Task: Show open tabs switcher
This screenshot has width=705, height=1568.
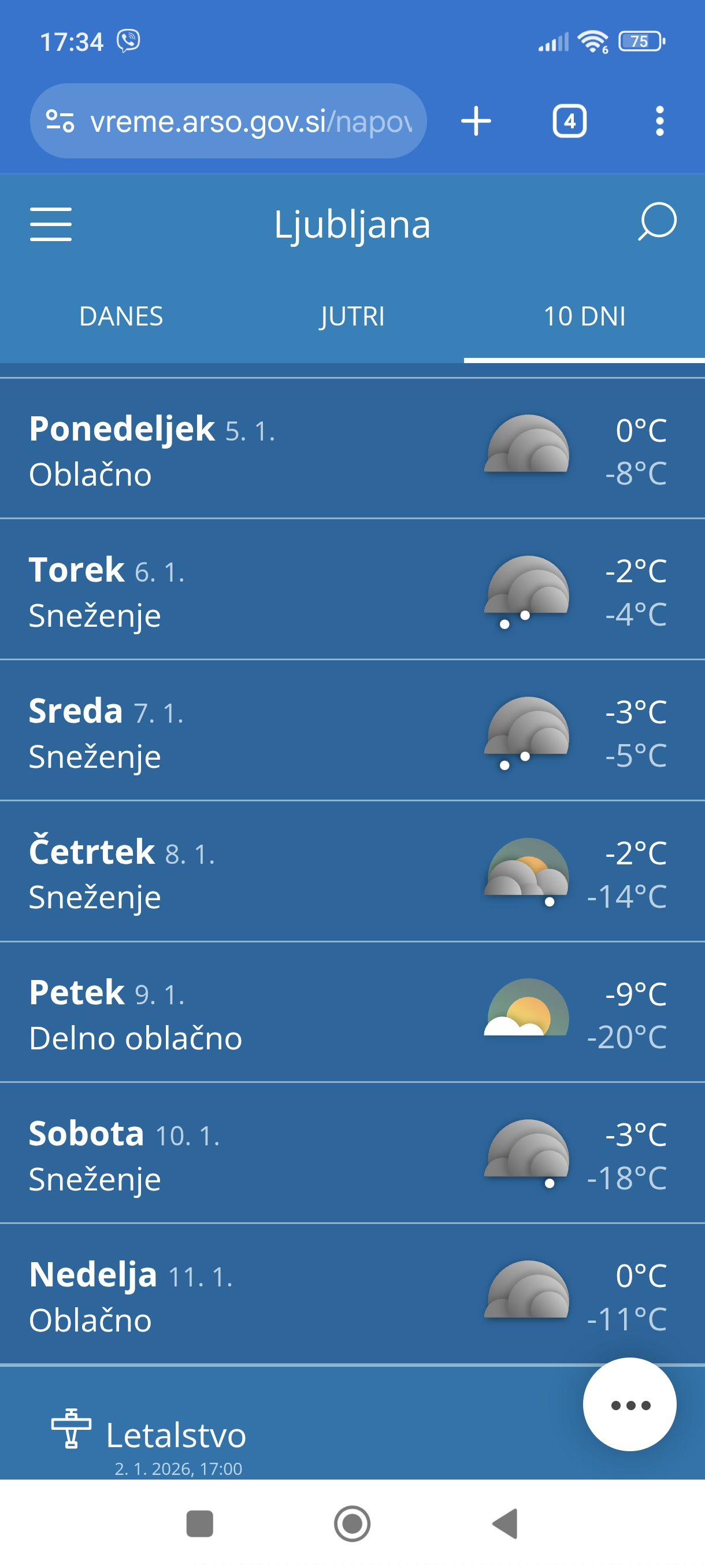Action: (569, 121)
